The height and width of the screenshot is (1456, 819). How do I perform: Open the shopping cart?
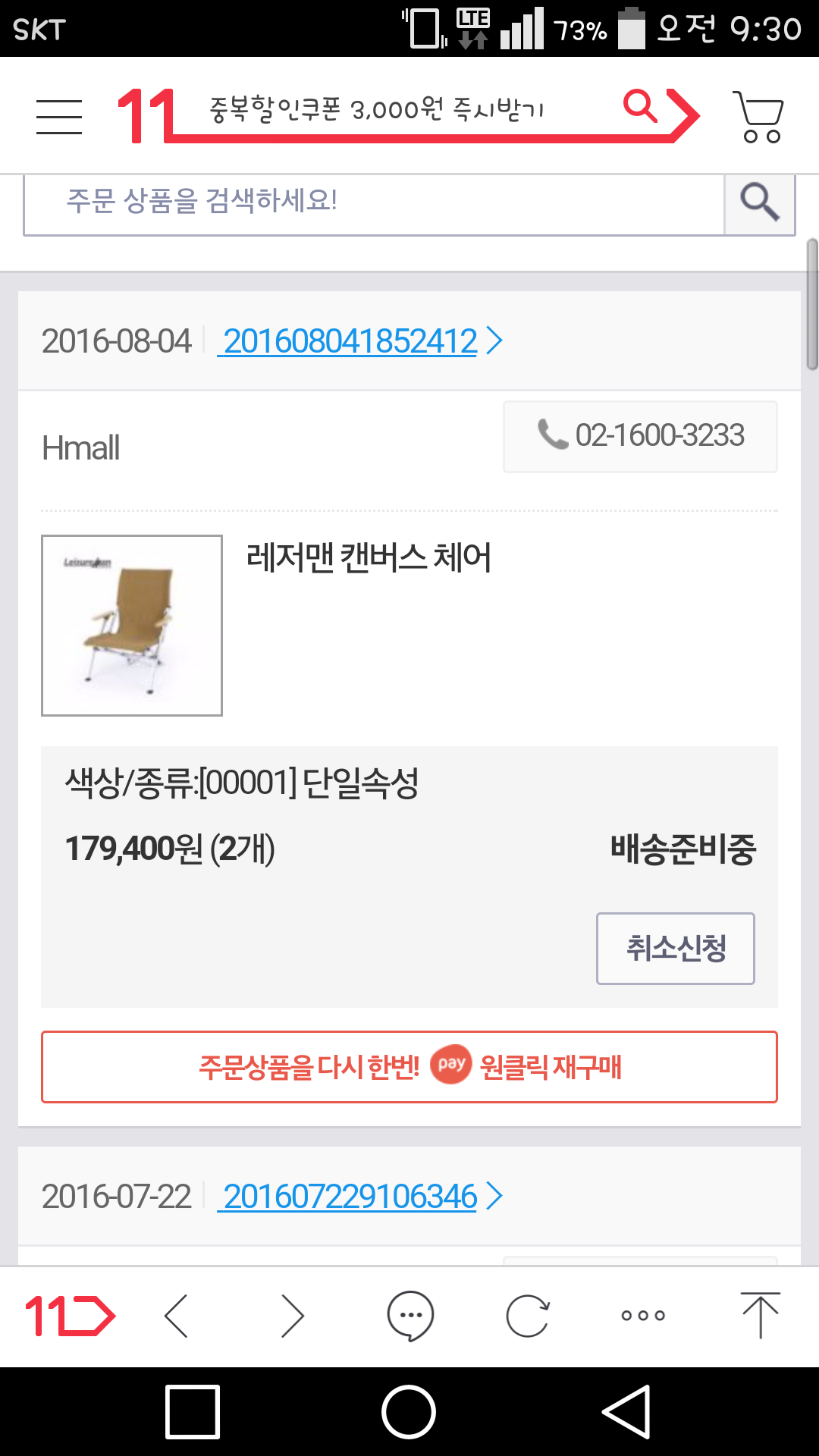tap(758, 117)
